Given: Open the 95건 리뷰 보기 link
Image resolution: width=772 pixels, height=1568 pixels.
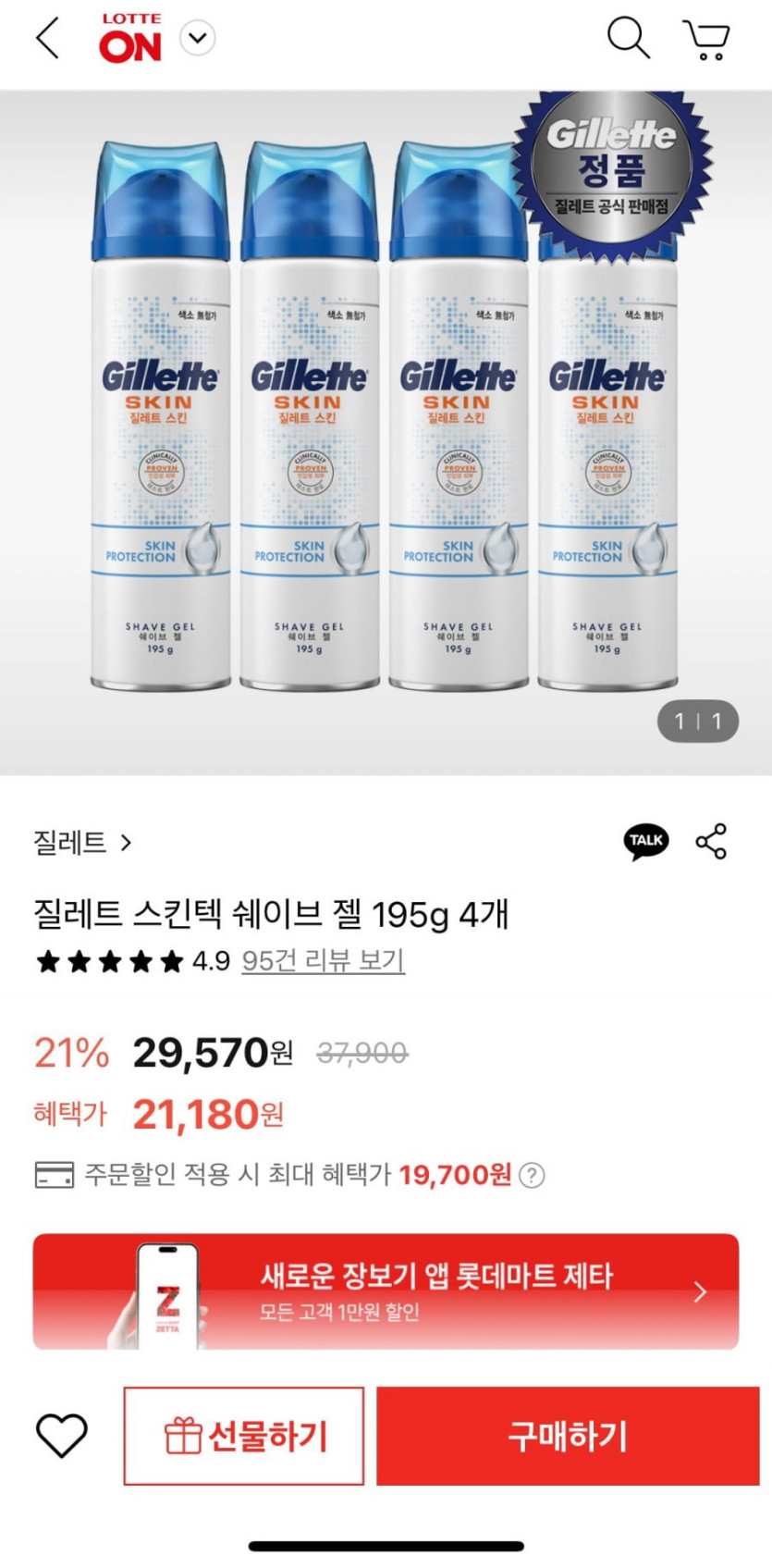Looking at the screenshot, I should 323,960.
